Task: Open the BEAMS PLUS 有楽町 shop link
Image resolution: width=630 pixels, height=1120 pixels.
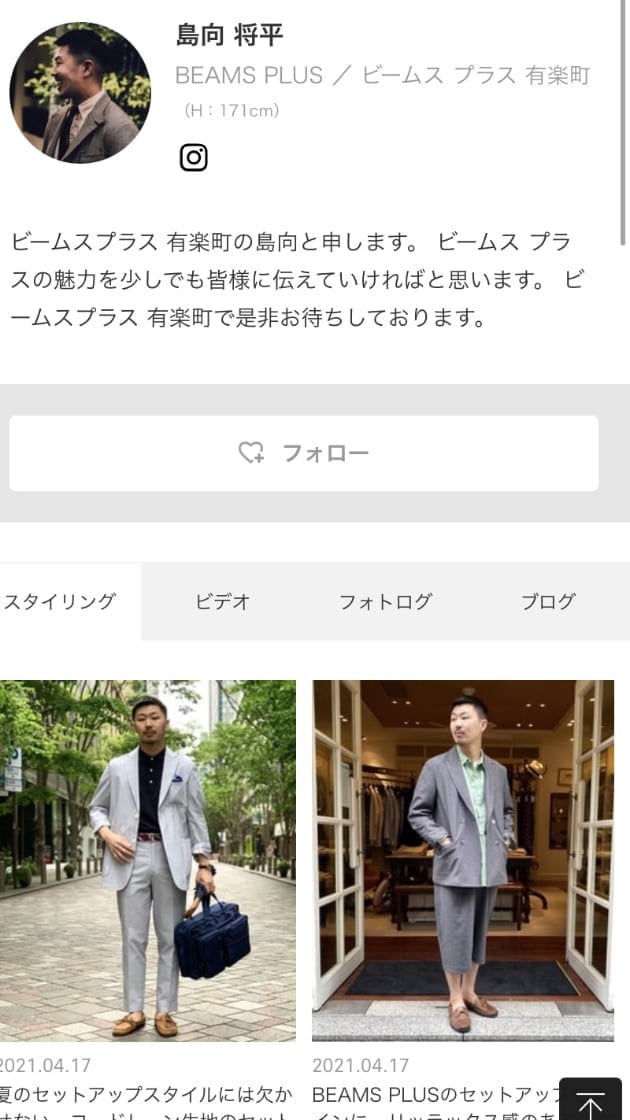Action: (x=382, y=75)
